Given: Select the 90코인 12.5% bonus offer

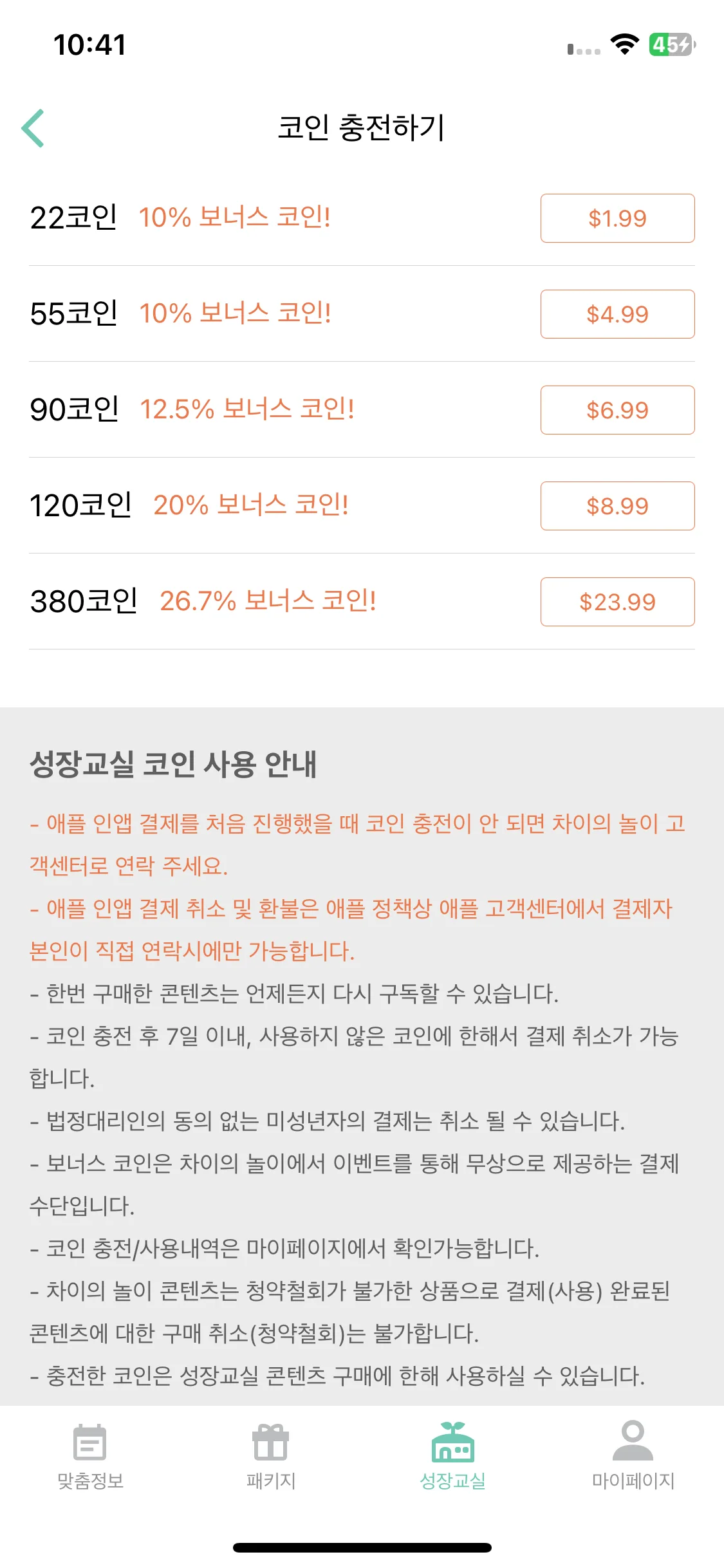Looking at the screenshot, I should [193, 410].
